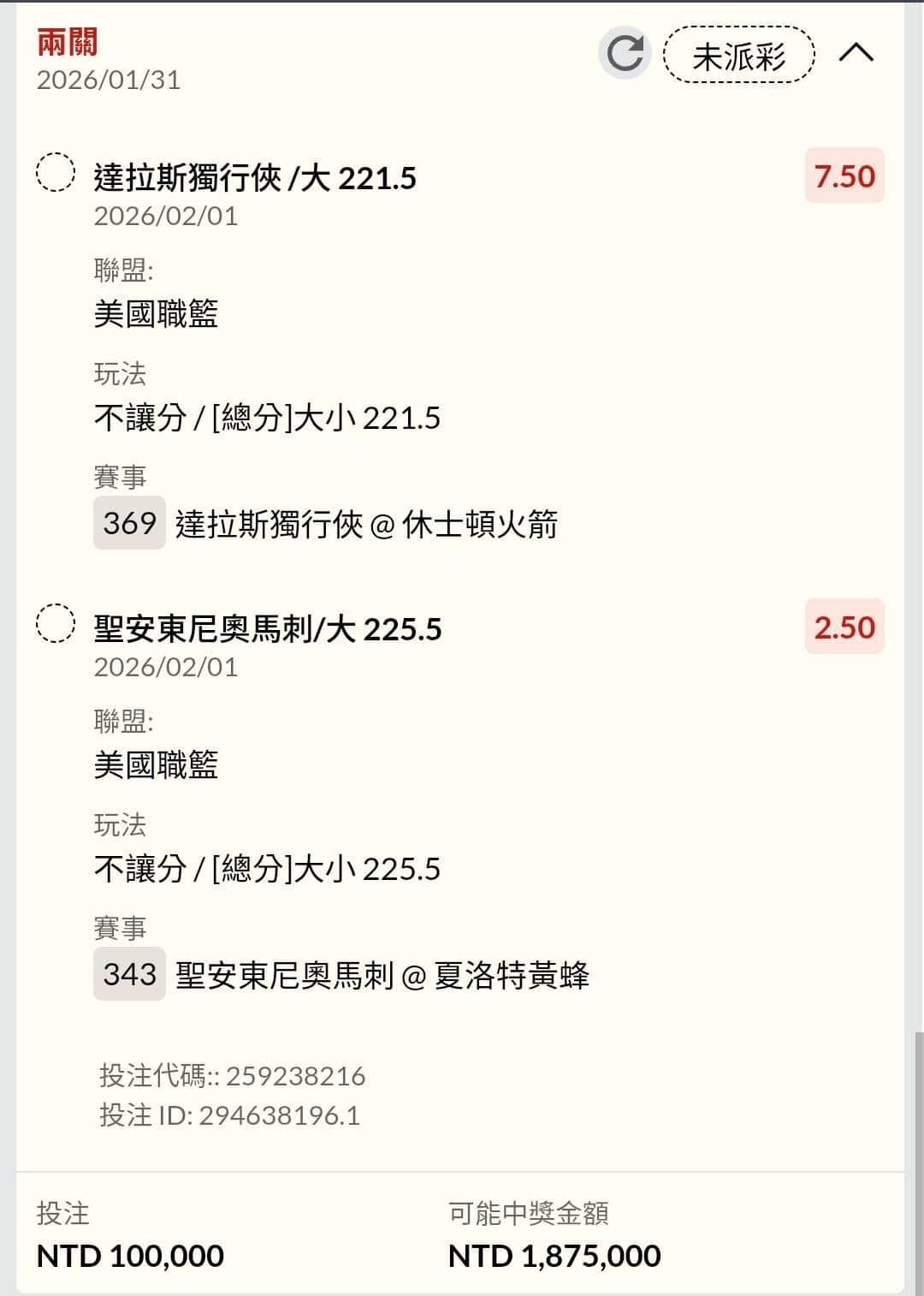Refresh the 兩關 bet slip status

(x=625, y=54)
